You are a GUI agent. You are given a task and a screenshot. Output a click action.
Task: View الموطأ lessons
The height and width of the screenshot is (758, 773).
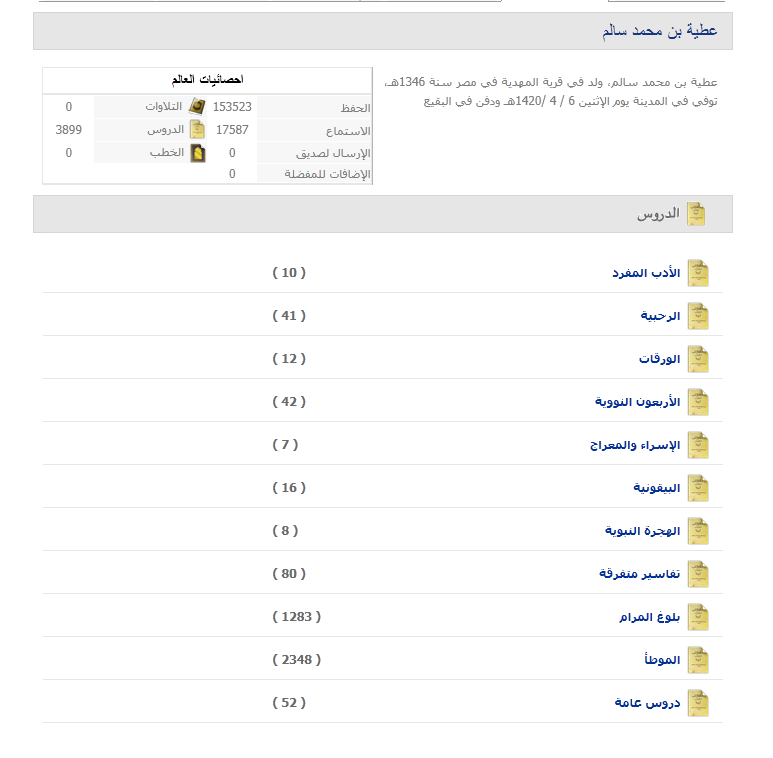pos(662,660)
